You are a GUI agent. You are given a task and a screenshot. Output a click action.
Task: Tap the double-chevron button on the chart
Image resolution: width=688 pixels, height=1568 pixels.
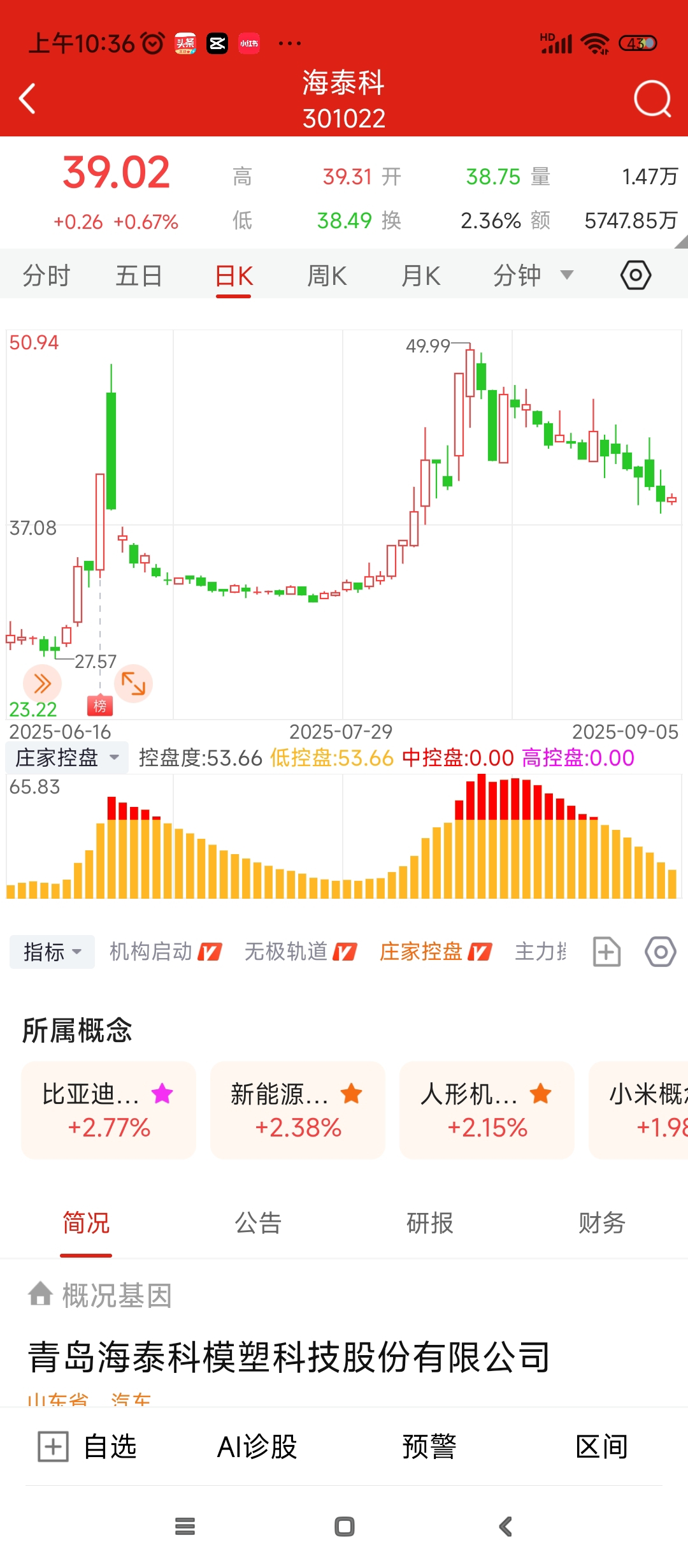pos(42,684)
